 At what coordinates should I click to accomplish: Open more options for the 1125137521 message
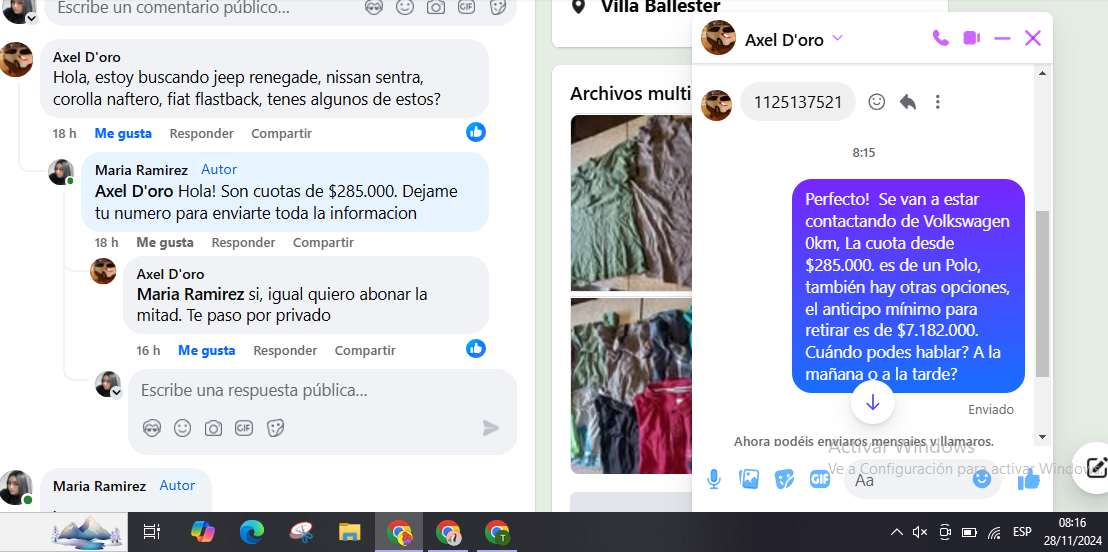pos(937,102)
